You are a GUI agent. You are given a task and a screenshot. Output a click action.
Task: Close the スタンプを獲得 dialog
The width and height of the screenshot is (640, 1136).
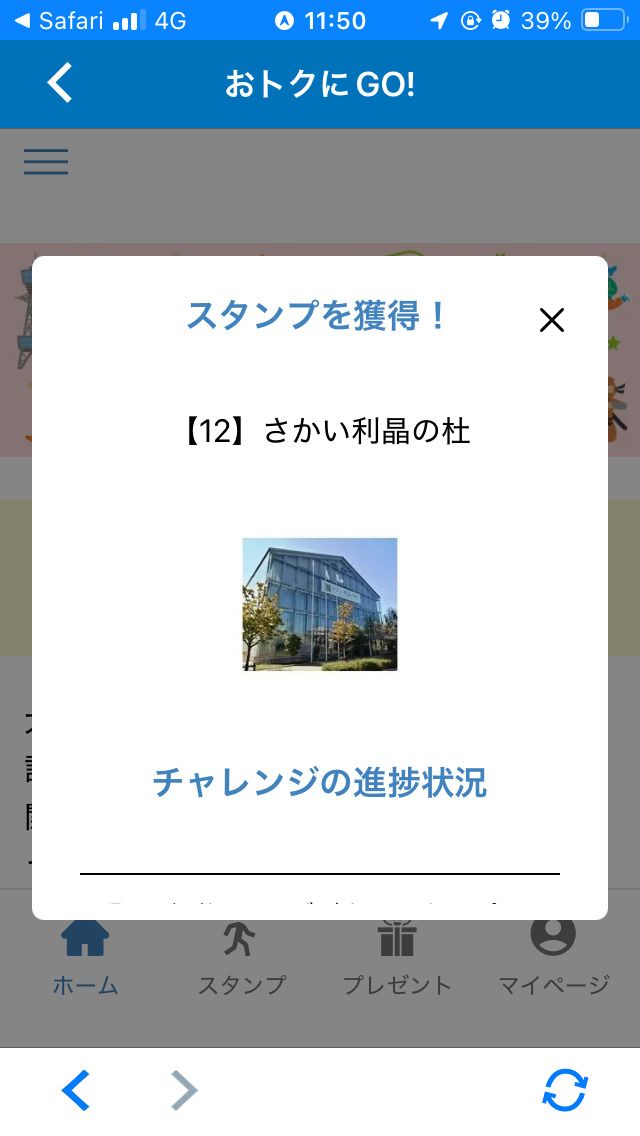click(551, 320)
